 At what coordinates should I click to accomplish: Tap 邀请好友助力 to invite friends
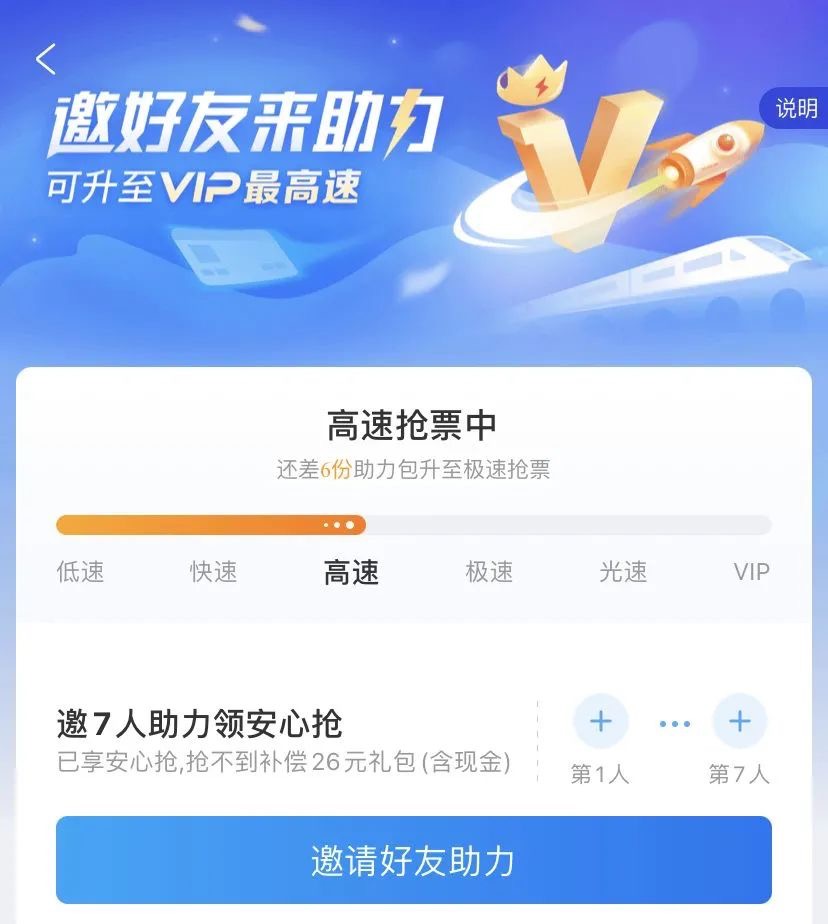[414, 860]
